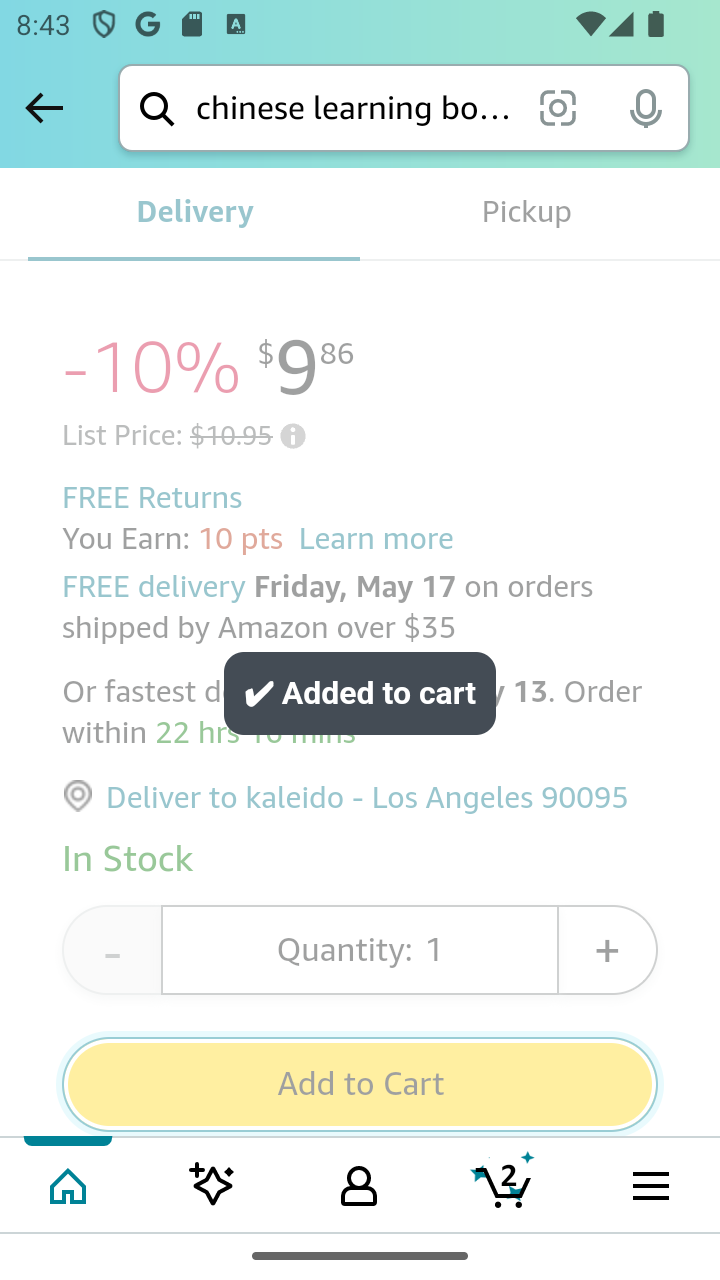Viewport: 720px width, 1280px height.
Task: Open camera lens search icon
Action: pyautogui.click(x=558, y=108)
